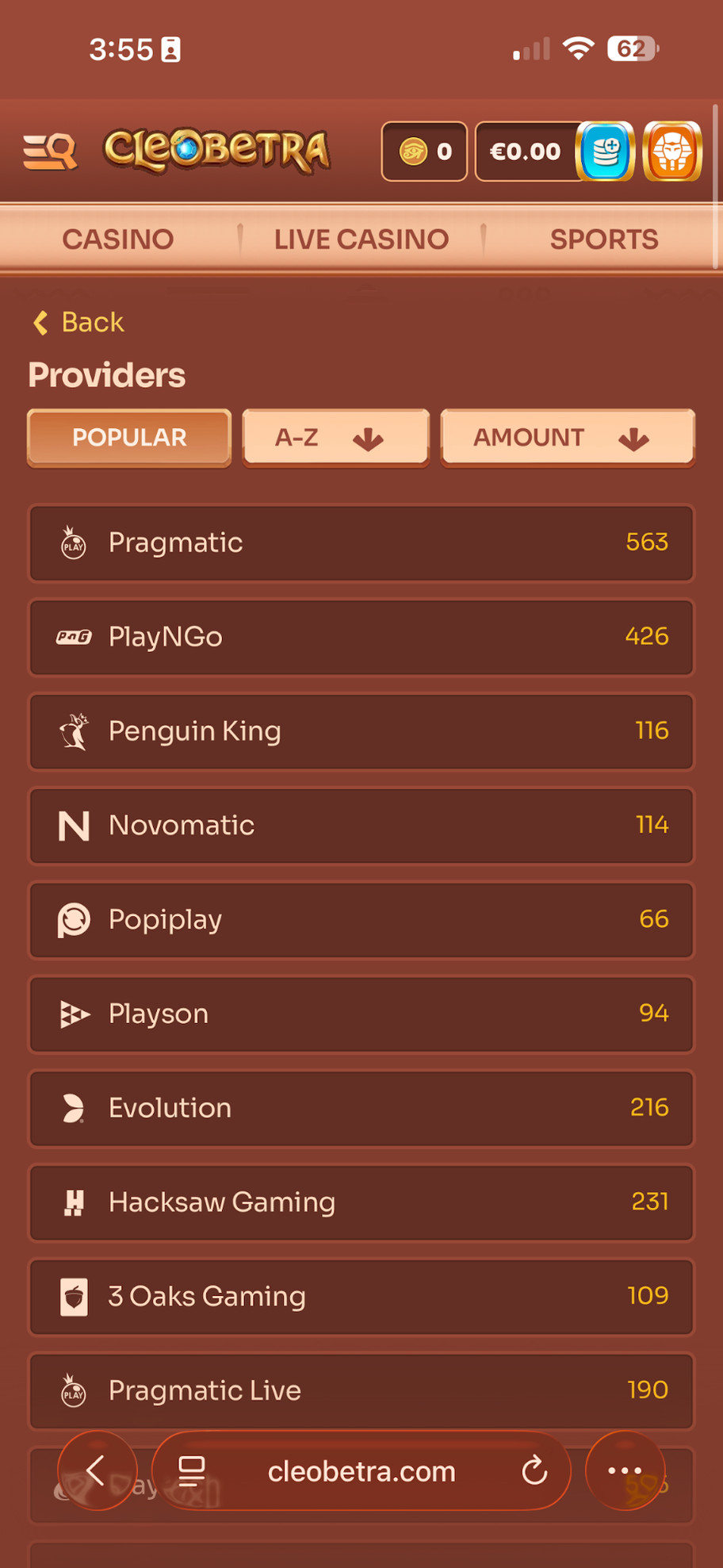Sort providers A-Z
This screenshot has height=1568, width=723.
coord(335,438)
